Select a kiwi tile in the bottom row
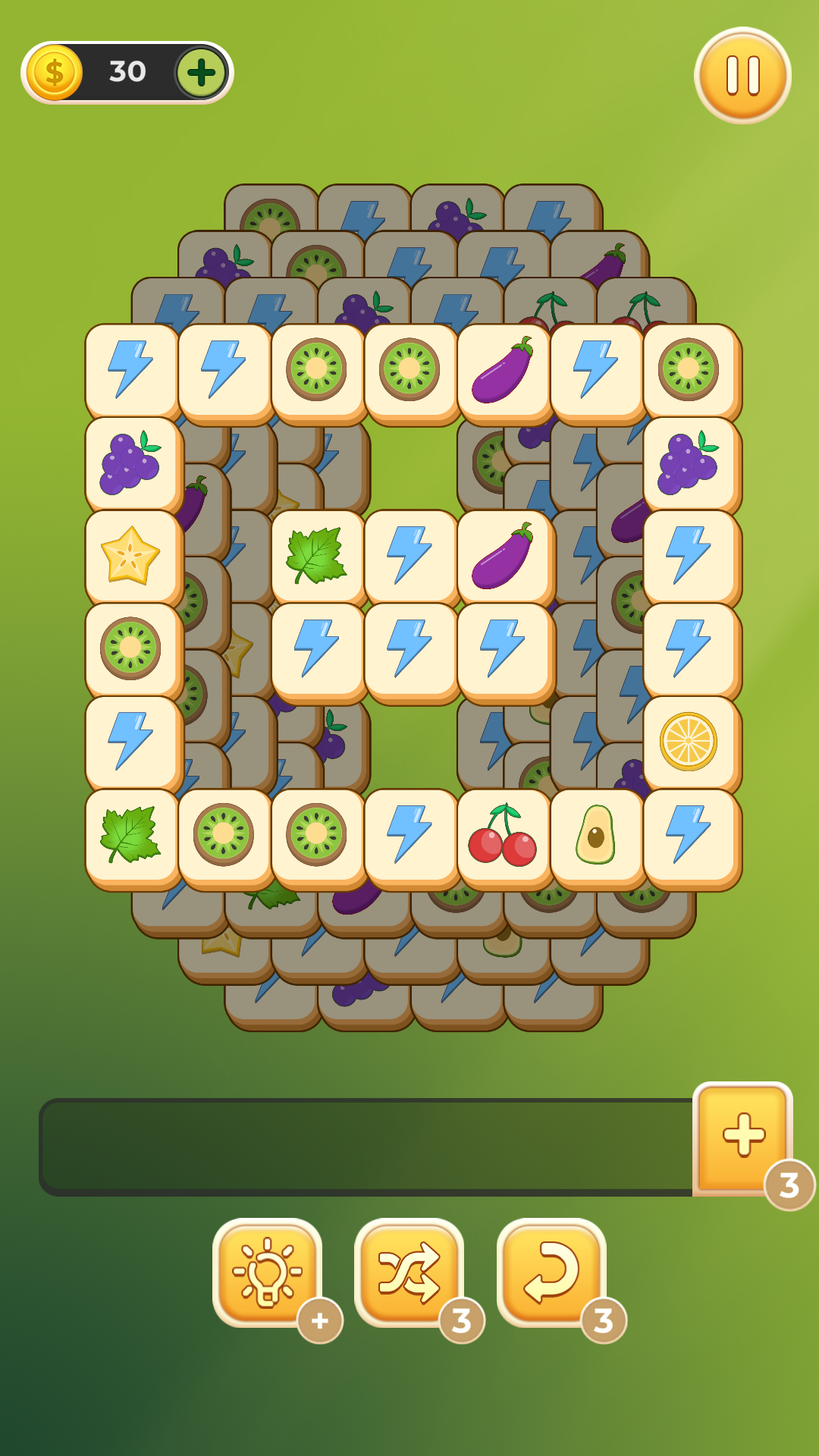The width and height of the screenshot is (819, 1456). pos(225,834)
